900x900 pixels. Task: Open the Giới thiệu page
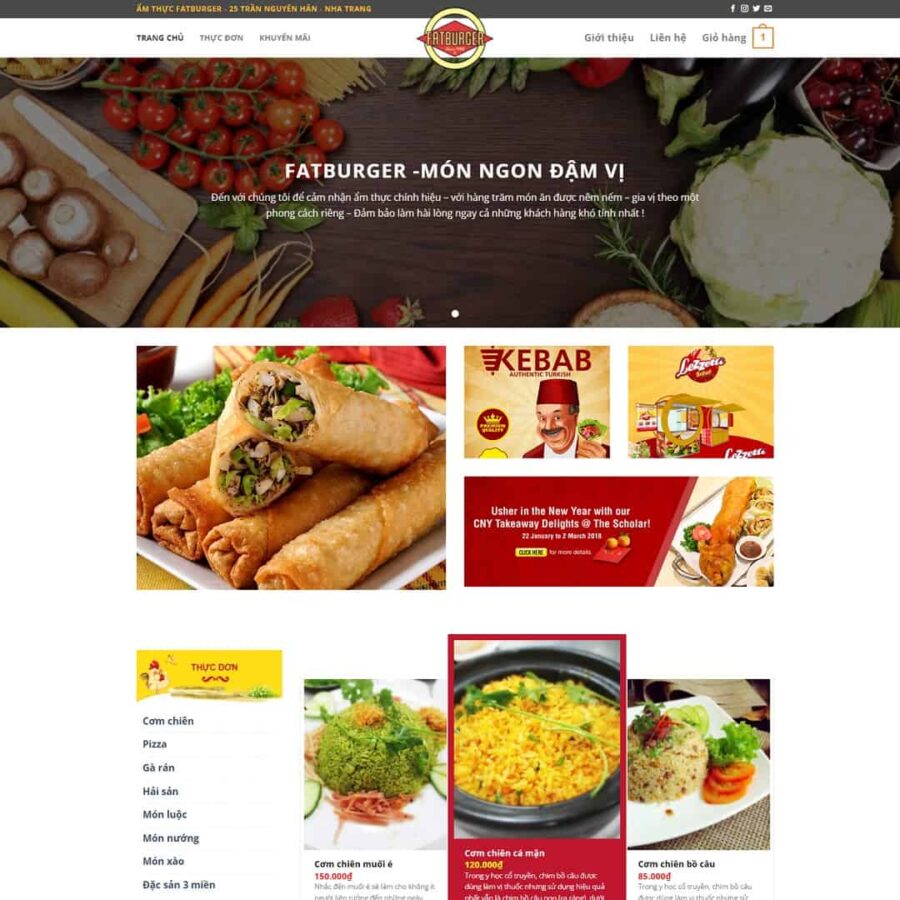pyautogui.click(x=609, y=38)
